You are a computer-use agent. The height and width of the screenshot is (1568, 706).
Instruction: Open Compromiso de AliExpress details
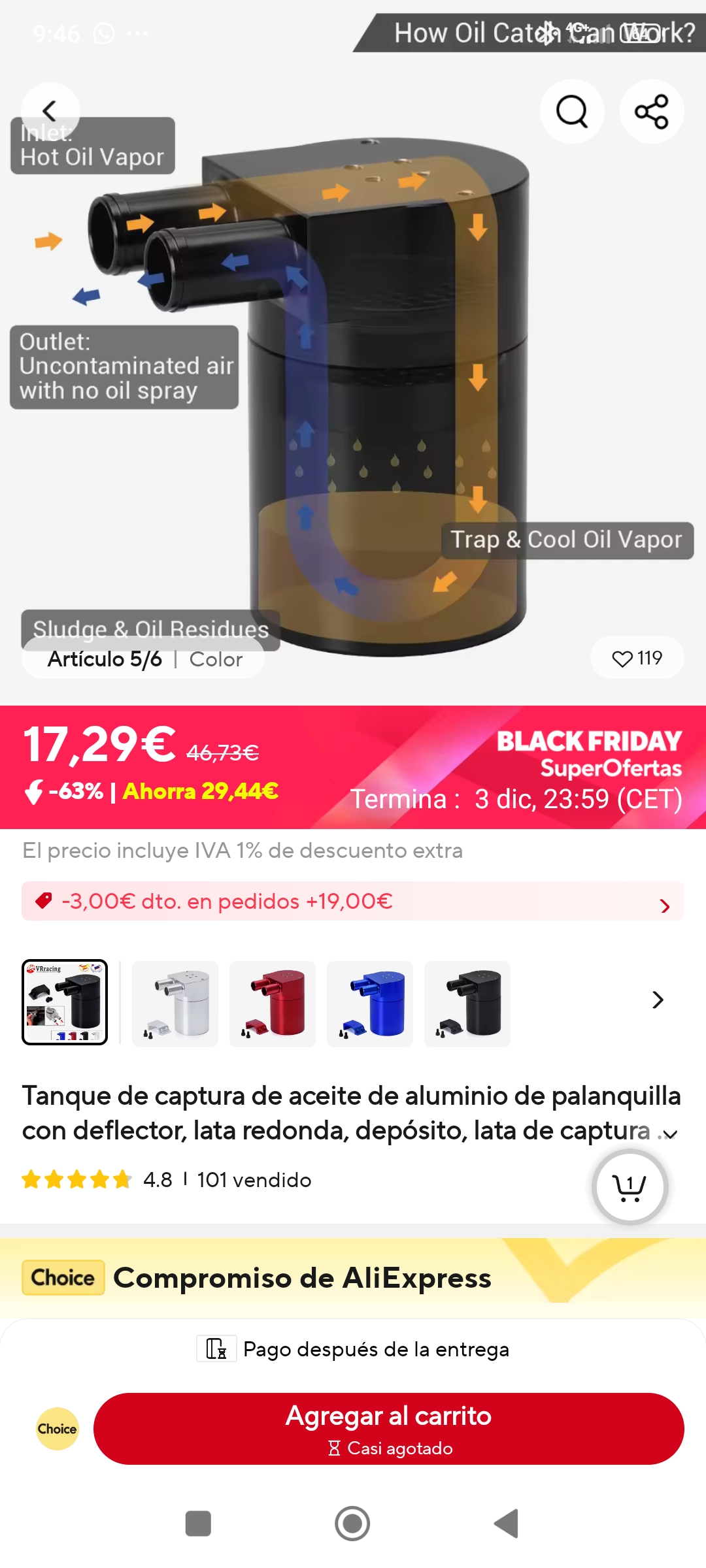click(x=302, y=1278)
